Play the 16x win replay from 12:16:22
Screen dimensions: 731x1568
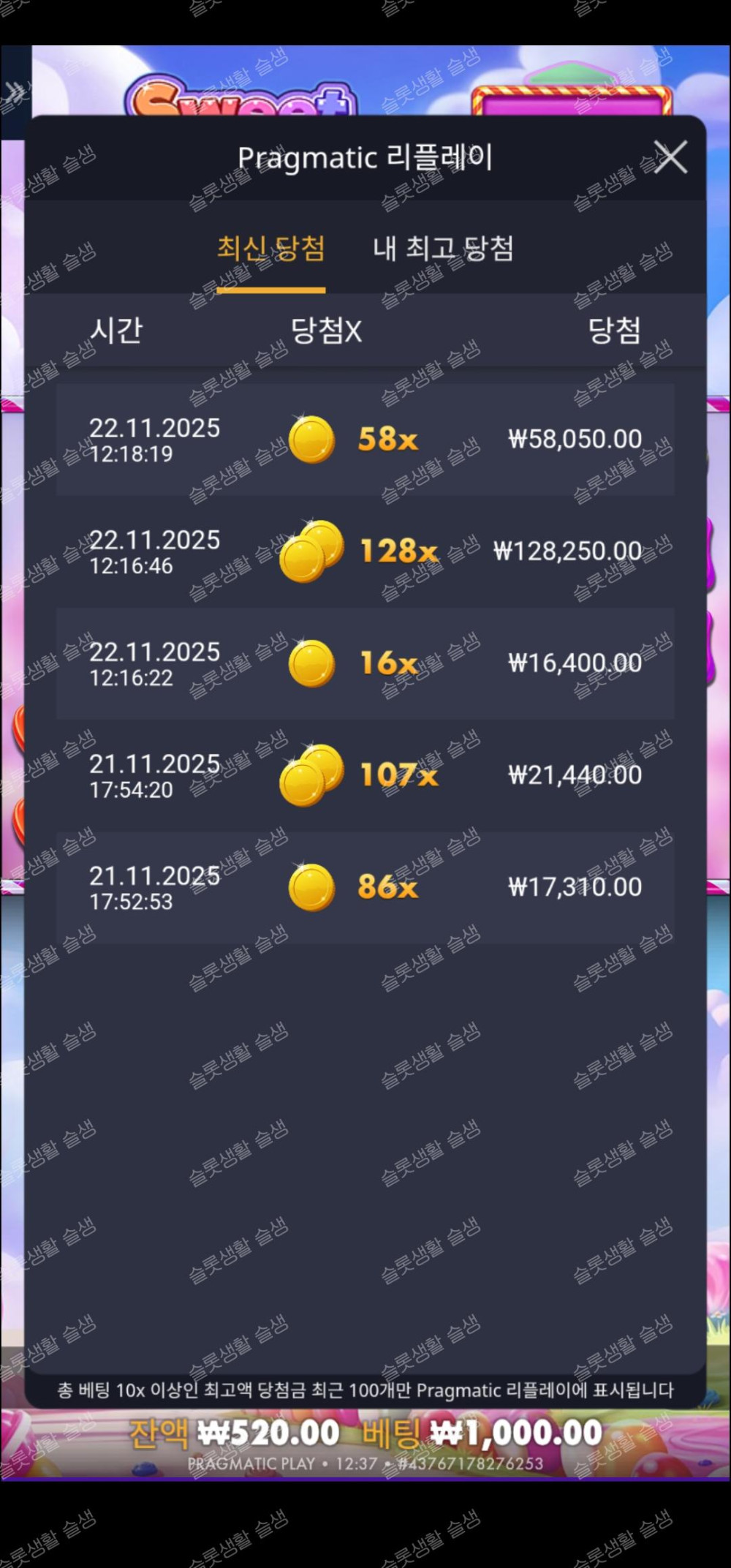pos(365,663)
